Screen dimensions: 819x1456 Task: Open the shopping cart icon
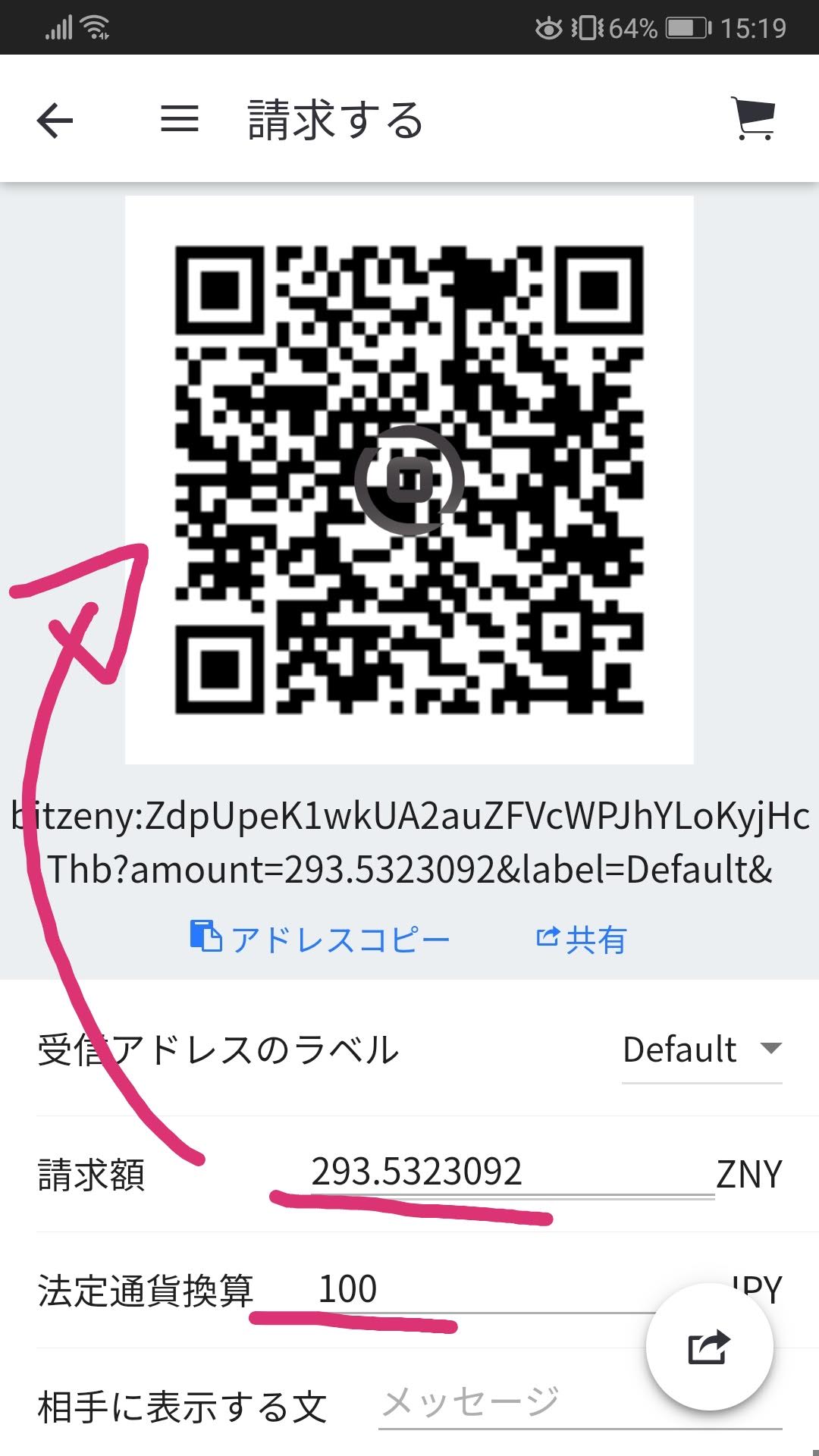[754, 119]
